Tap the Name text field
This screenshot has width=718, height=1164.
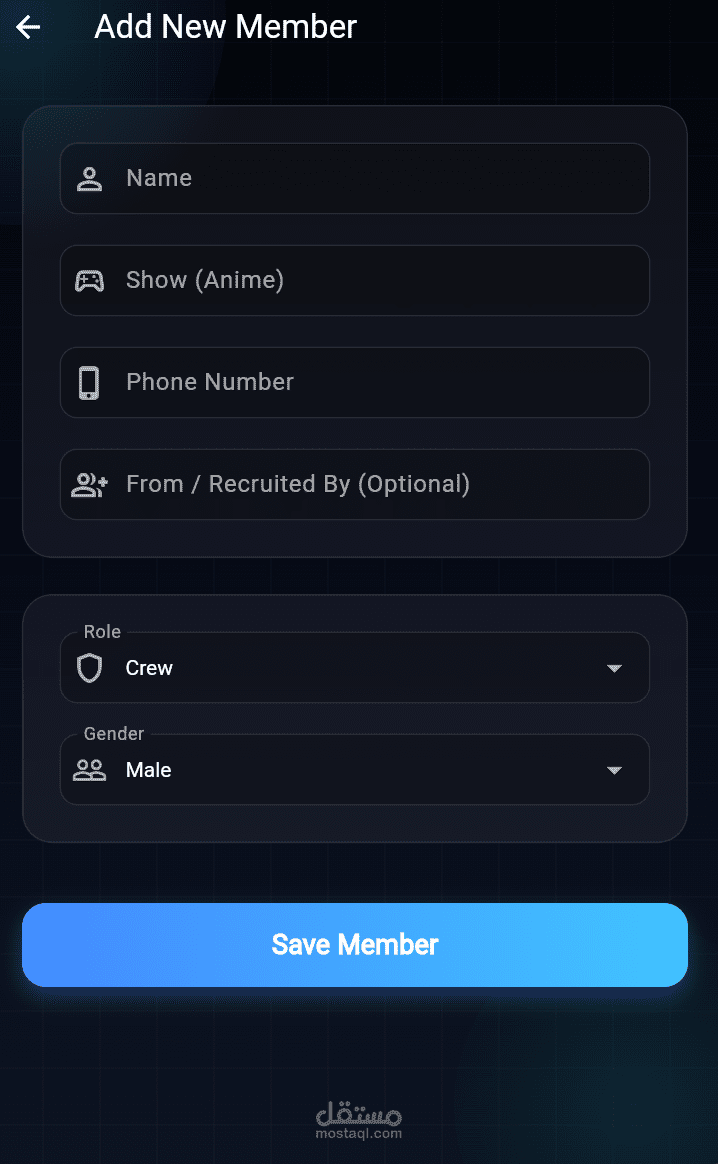pos(355,178)
